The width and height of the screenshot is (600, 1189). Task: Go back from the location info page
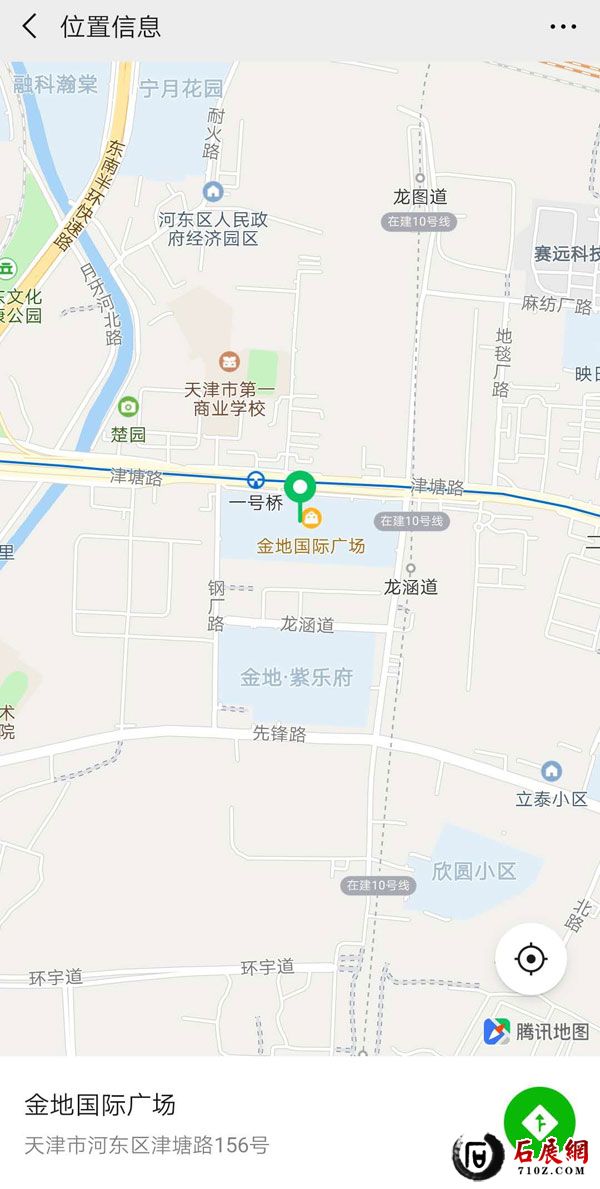point(30,27)
